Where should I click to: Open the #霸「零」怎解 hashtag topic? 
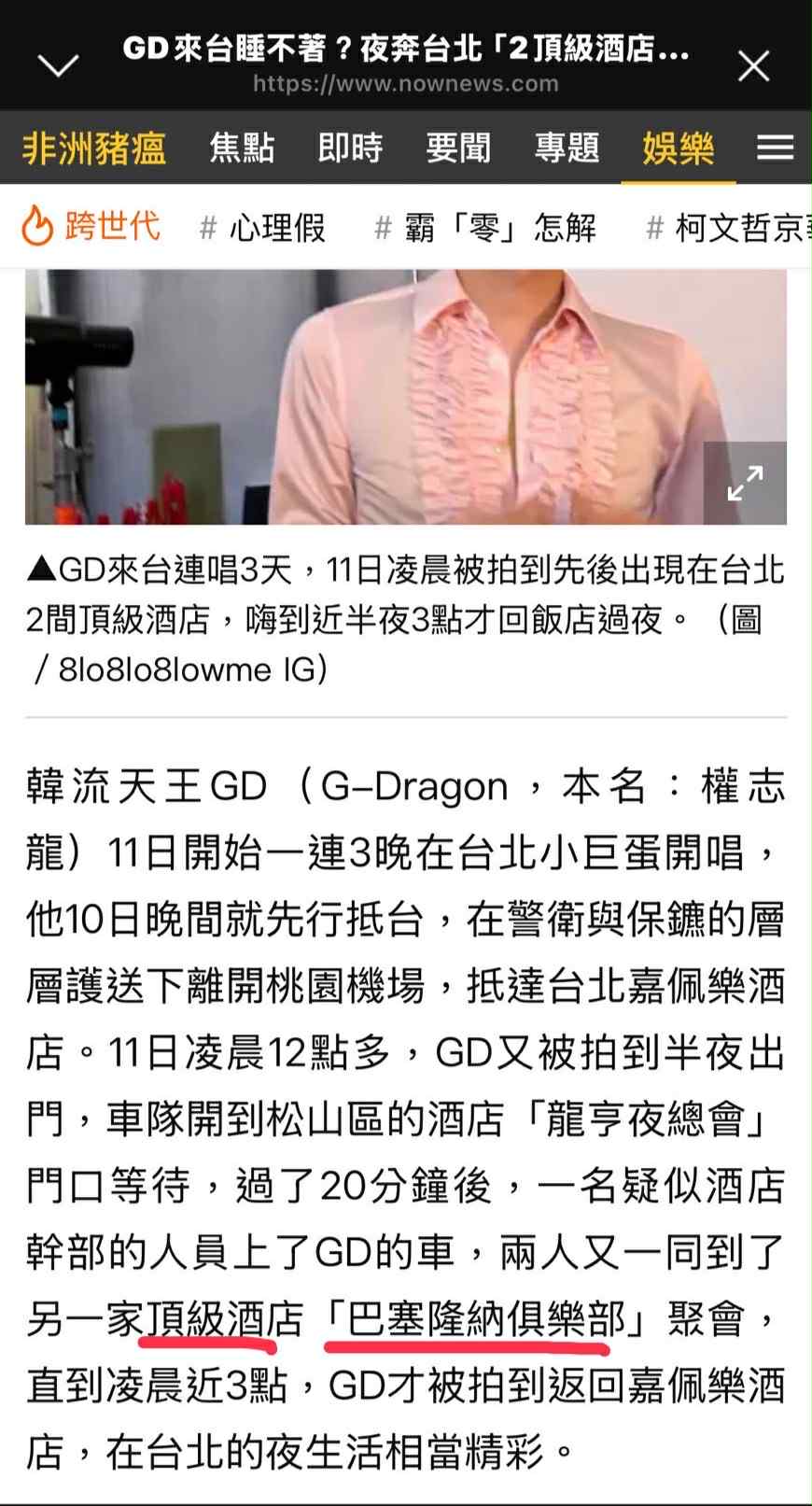pos(484,228)
